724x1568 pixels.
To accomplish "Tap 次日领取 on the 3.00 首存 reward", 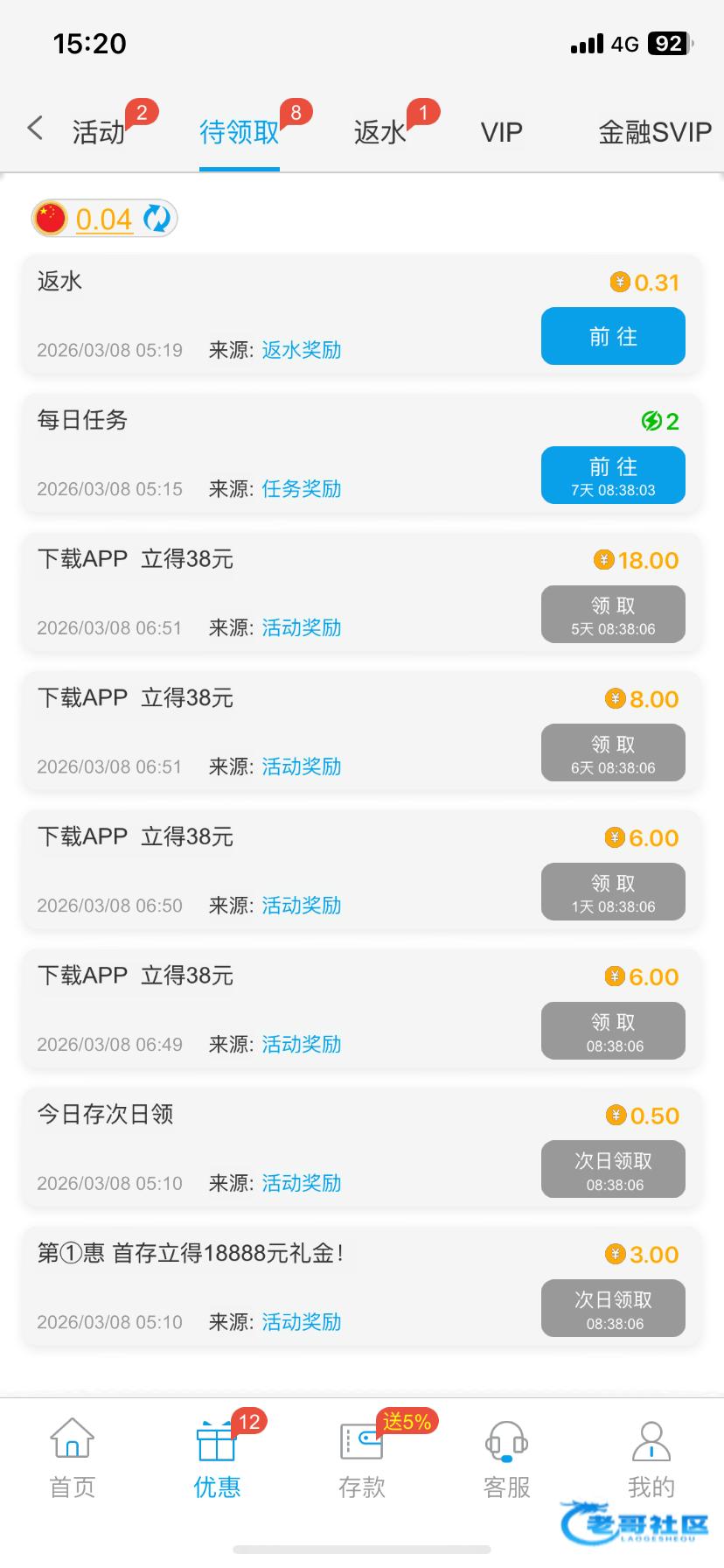I will [613, 1308].
